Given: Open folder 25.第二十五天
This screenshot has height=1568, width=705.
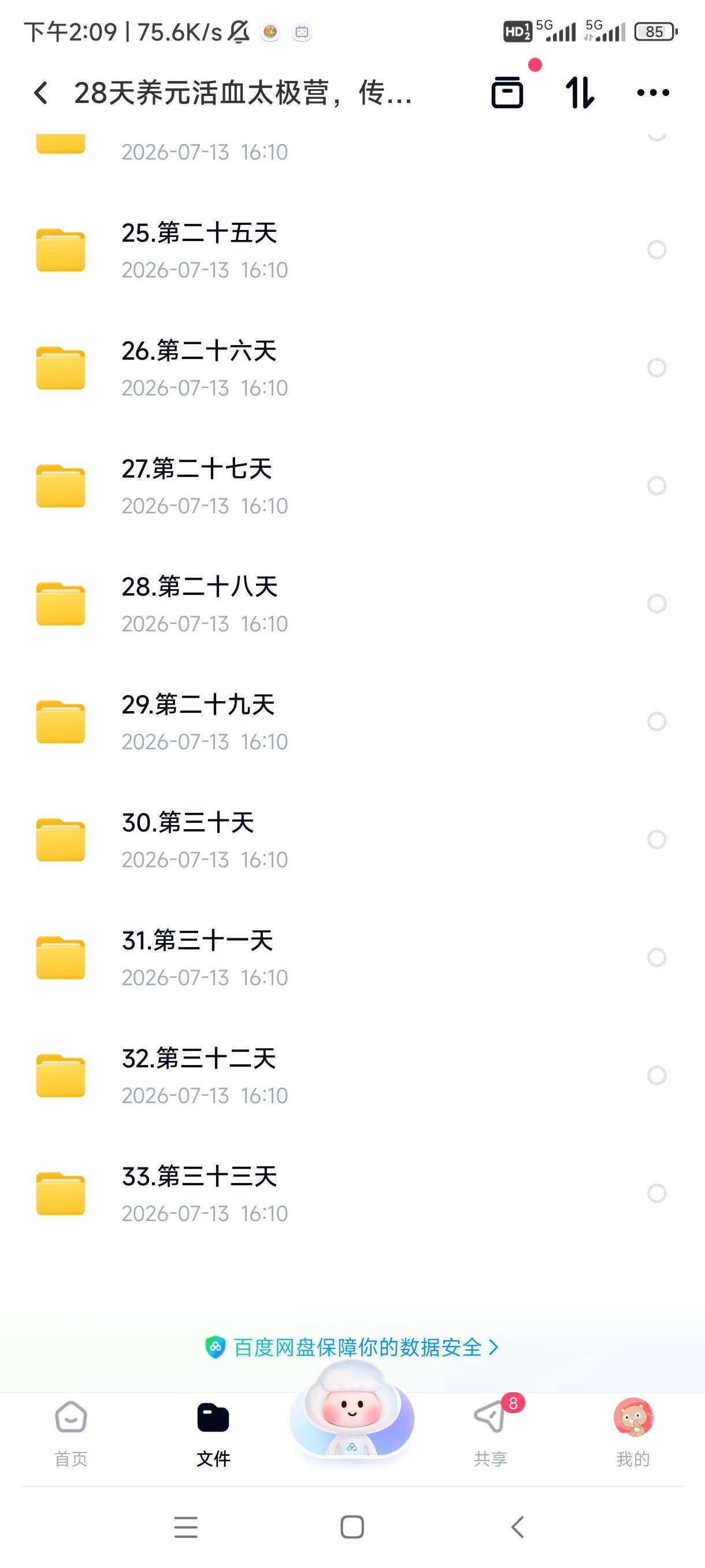Looking at the screenshot, I should 352,250.
